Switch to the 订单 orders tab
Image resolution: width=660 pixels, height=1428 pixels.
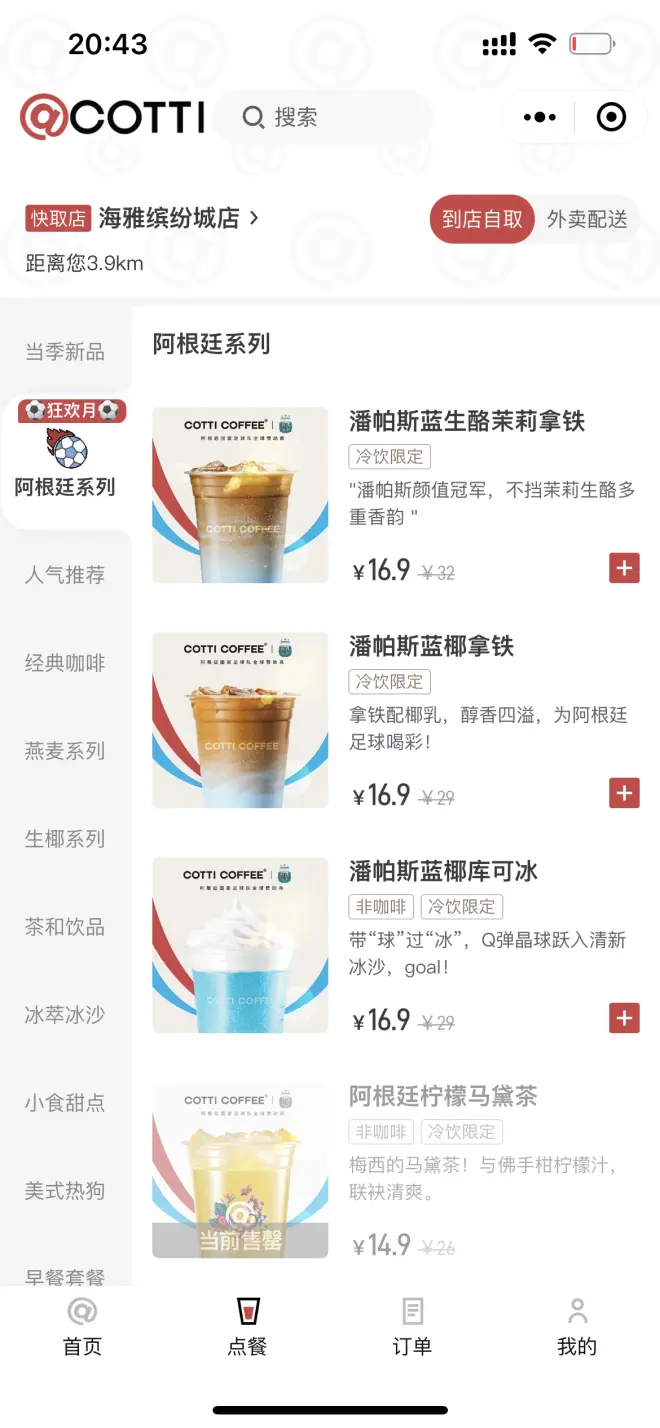[412, 1327]
